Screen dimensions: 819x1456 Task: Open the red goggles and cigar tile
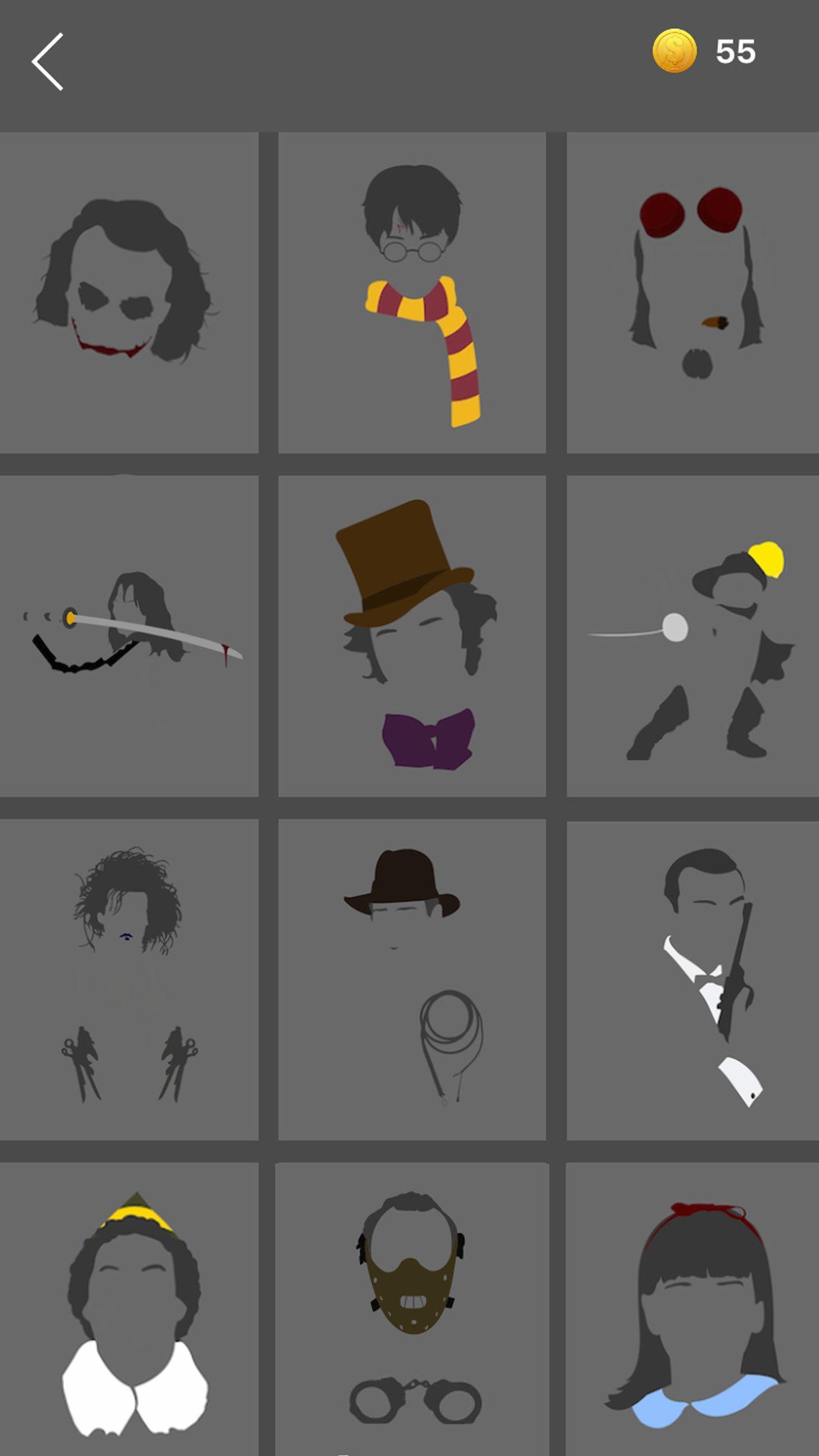pyautogui.click(x=692, y=293)
